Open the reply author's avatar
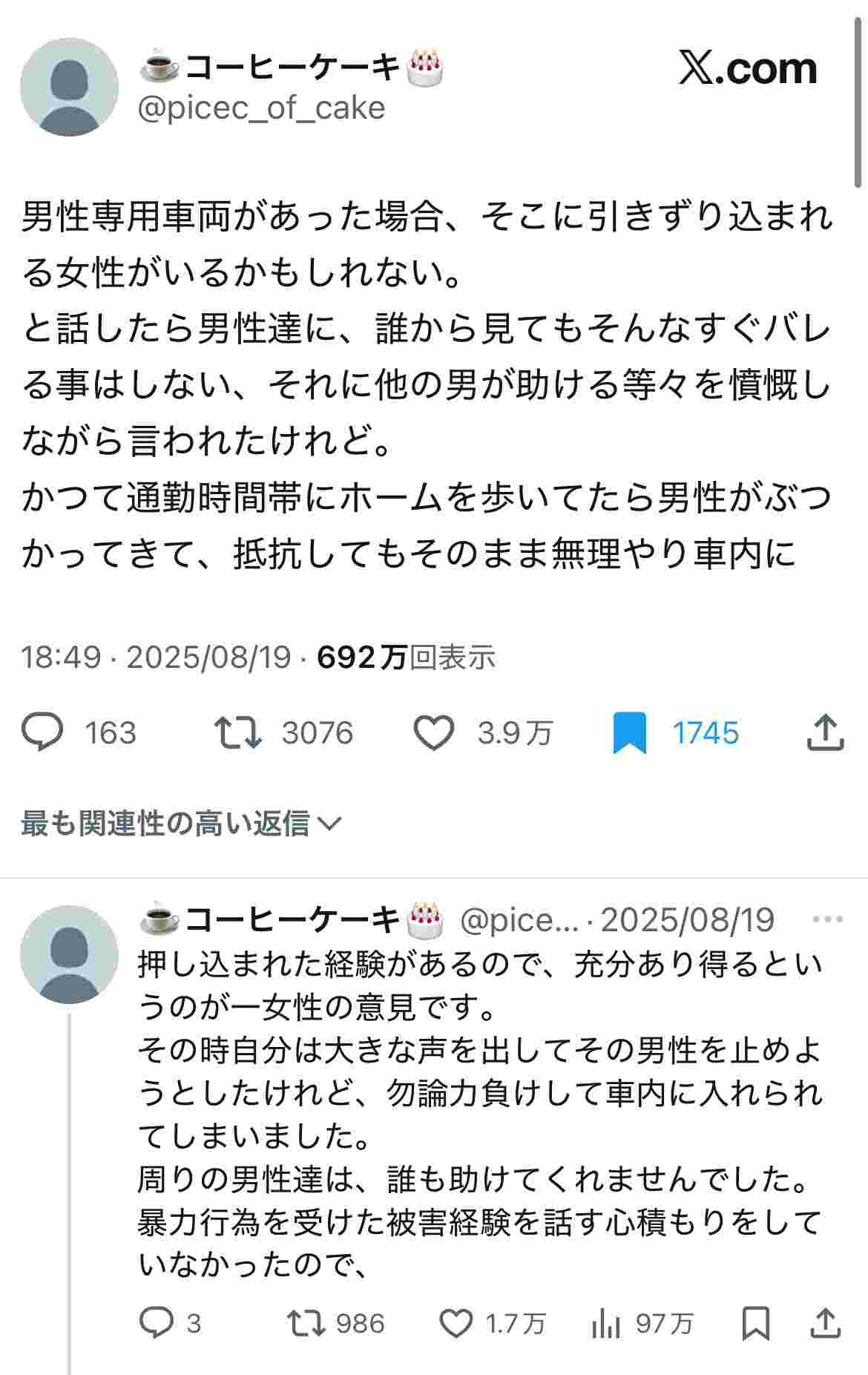Screen dimensions: 868x1375 point(69,954)
